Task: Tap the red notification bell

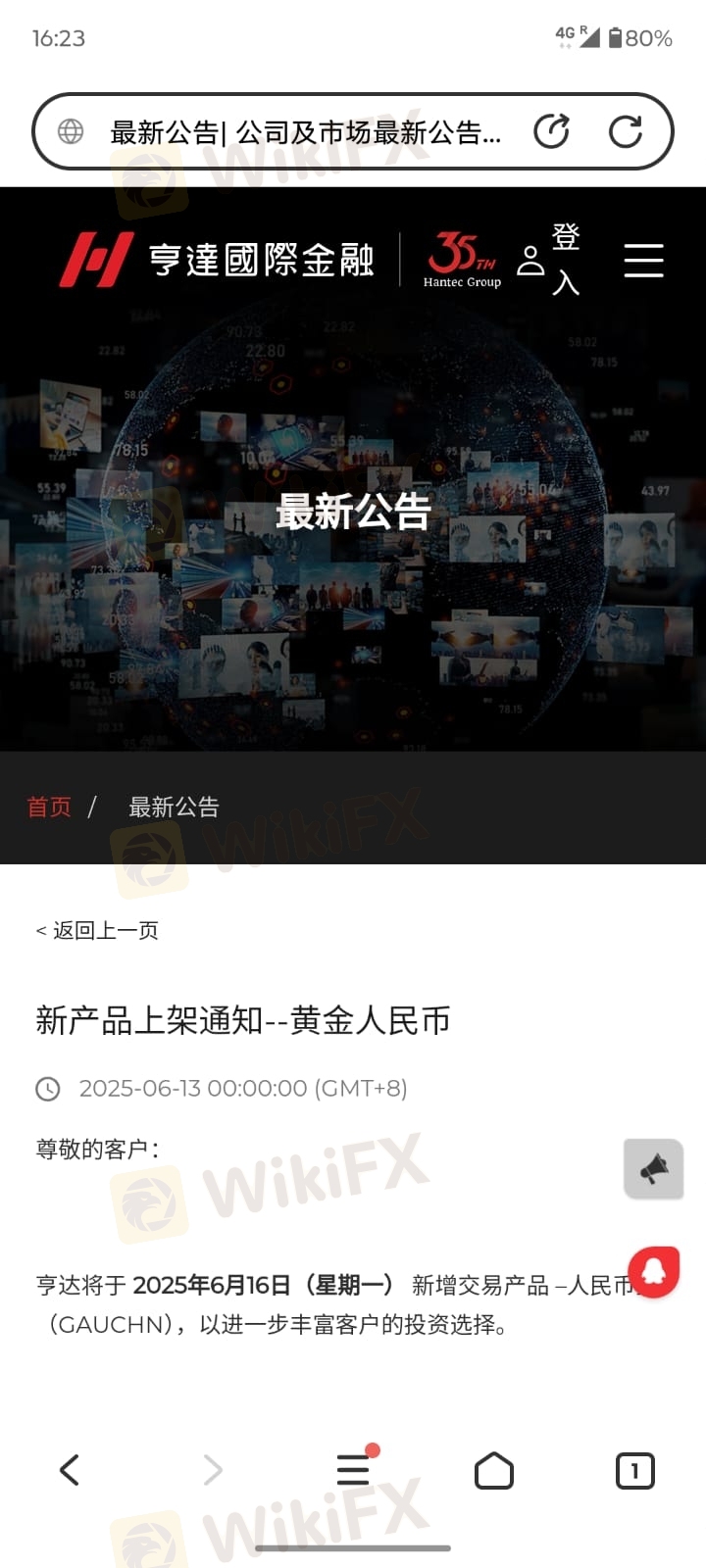Action: pyautogui.click(x=653, y=1272)
